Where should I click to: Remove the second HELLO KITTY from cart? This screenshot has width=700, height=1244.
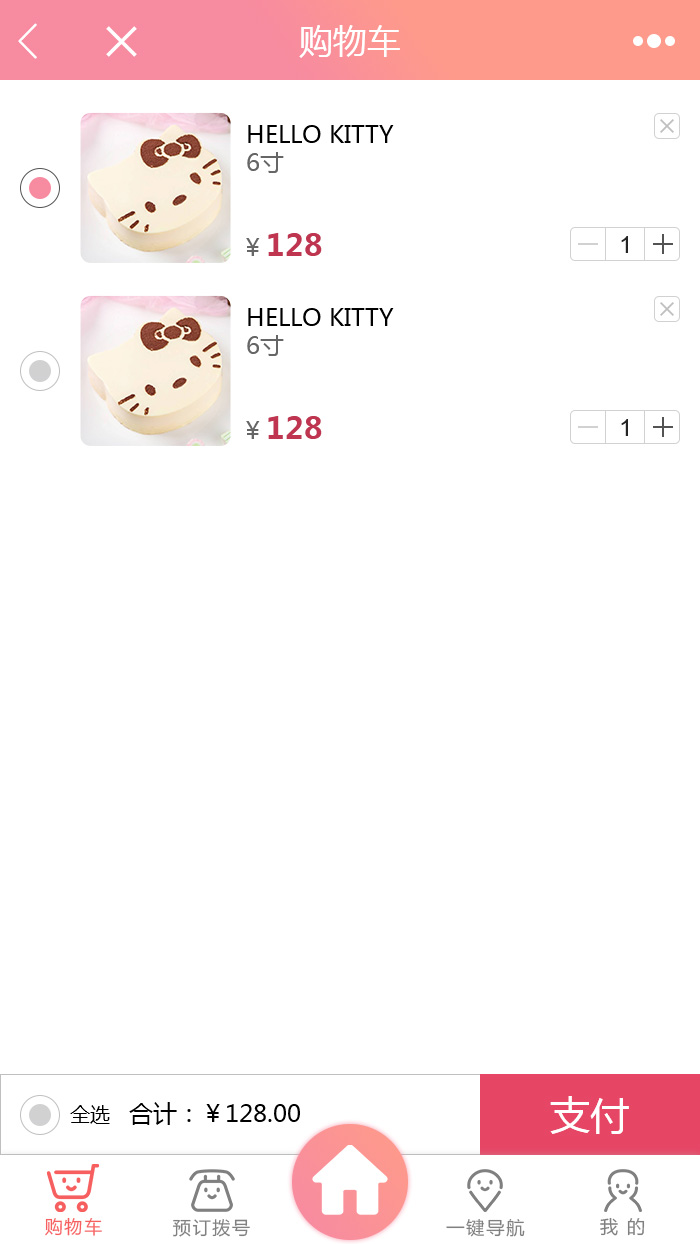tap(666, 309)
